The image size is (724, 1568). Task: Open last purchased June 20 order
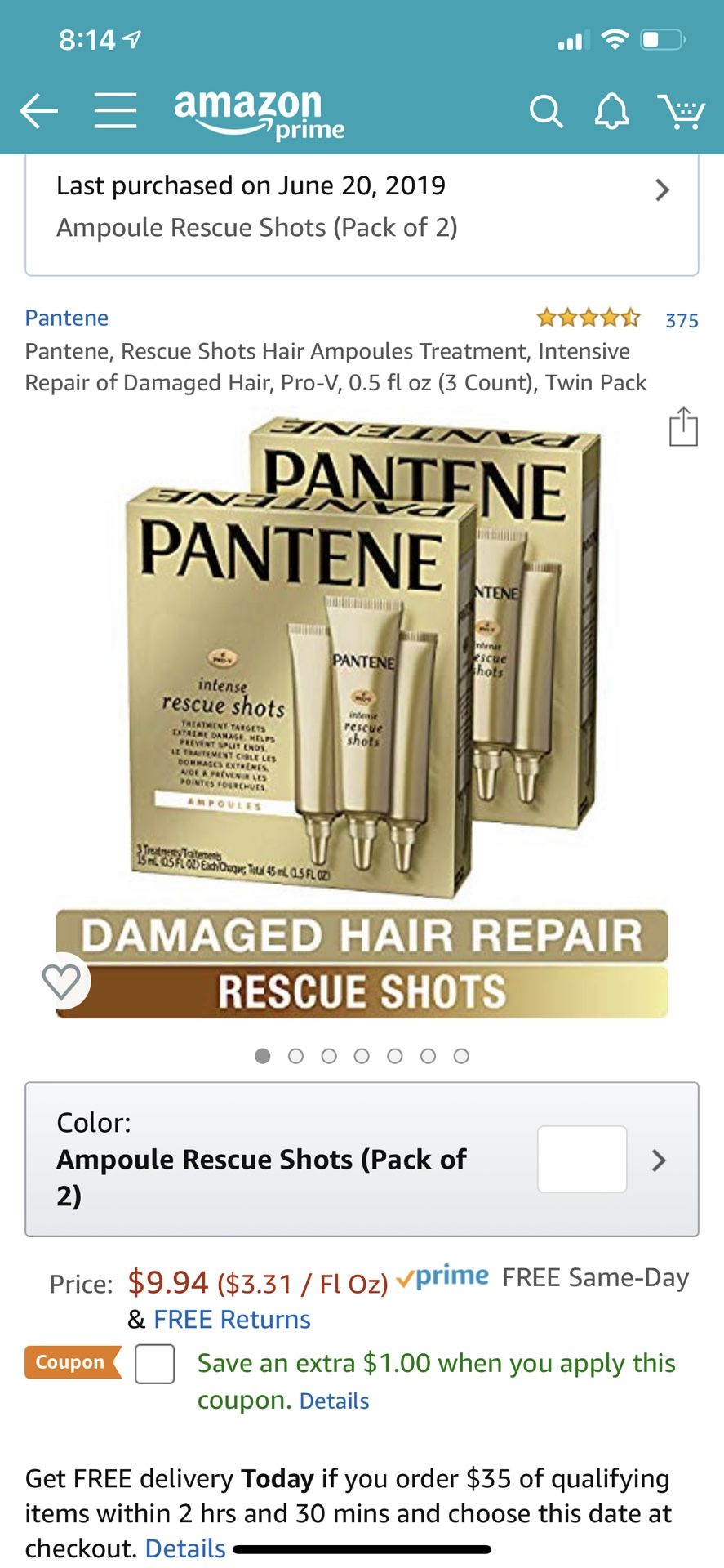pyautogui.click(x=362, y=207)
